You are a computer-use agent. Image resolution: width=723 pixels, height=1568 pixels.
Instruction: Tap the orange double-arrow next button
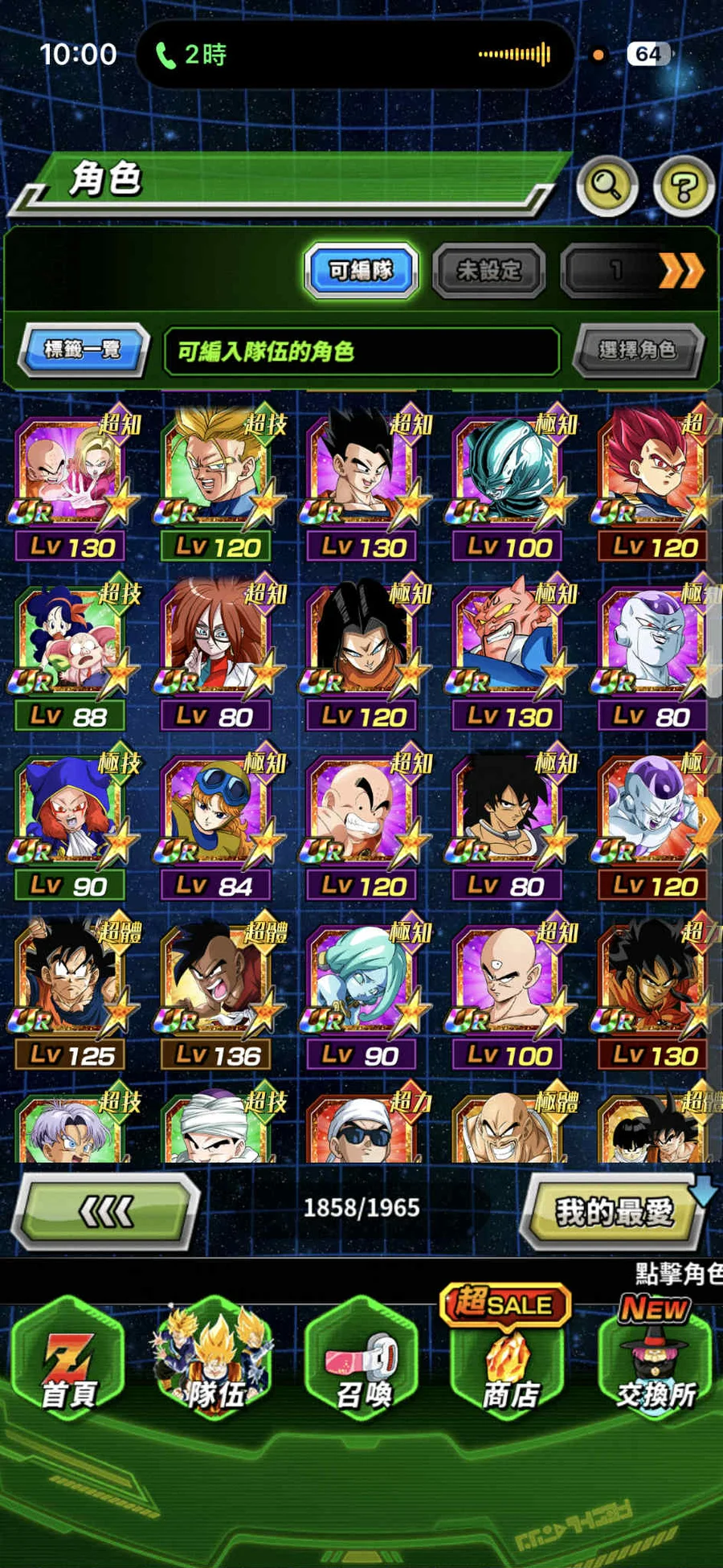[x=680, y=271]
